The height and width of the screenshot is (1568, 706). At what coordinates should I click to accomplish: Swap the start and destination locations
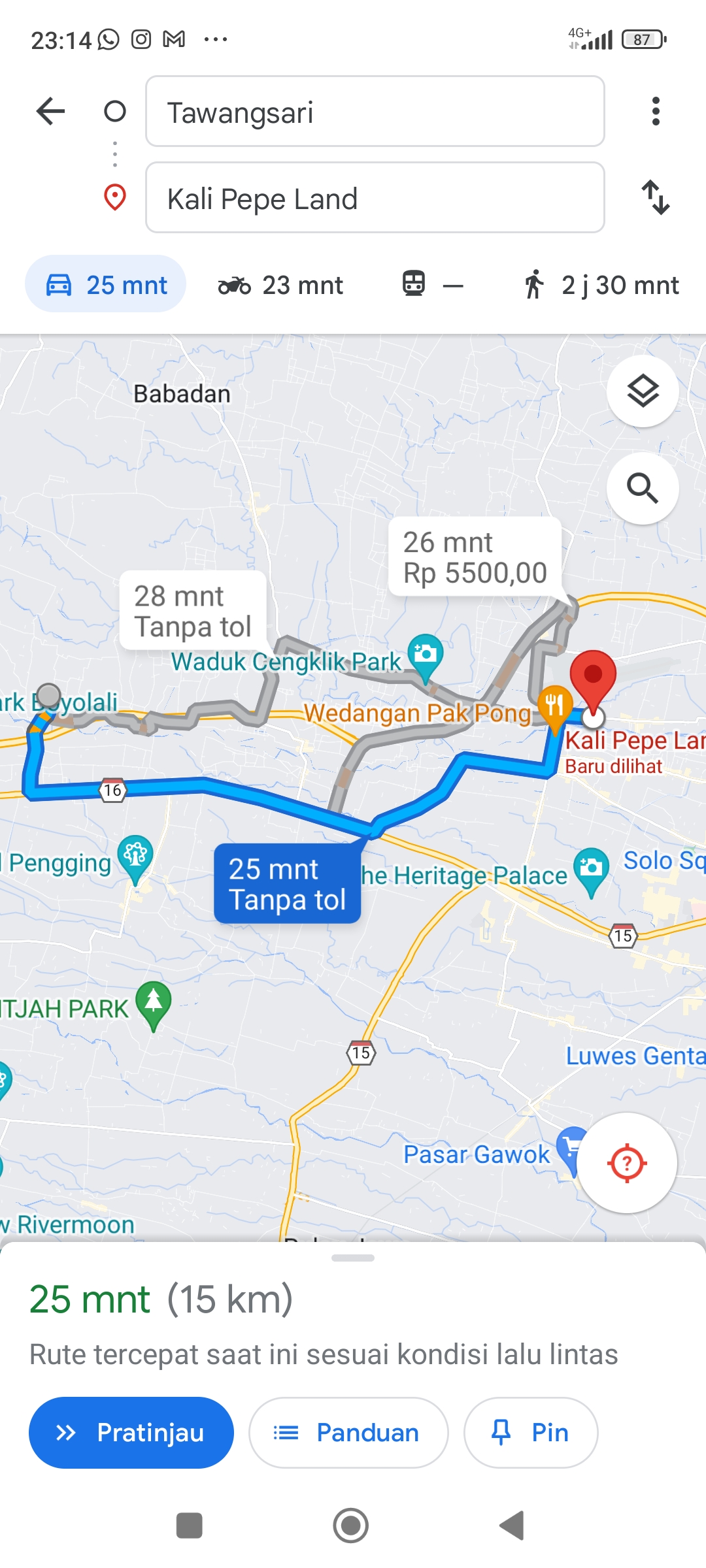pos(656,198)
